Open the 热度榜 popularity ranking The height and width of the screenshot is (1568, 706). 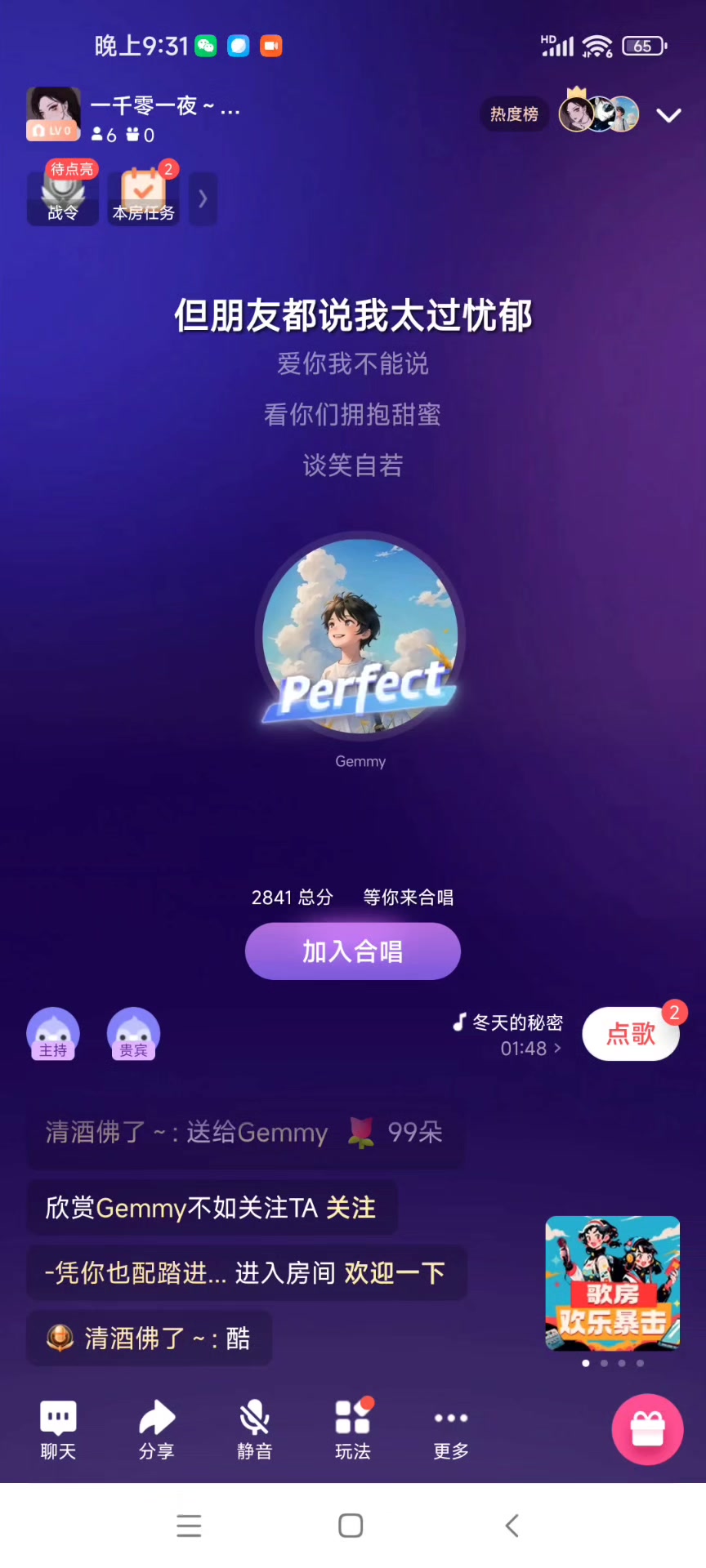click(514, 114)
